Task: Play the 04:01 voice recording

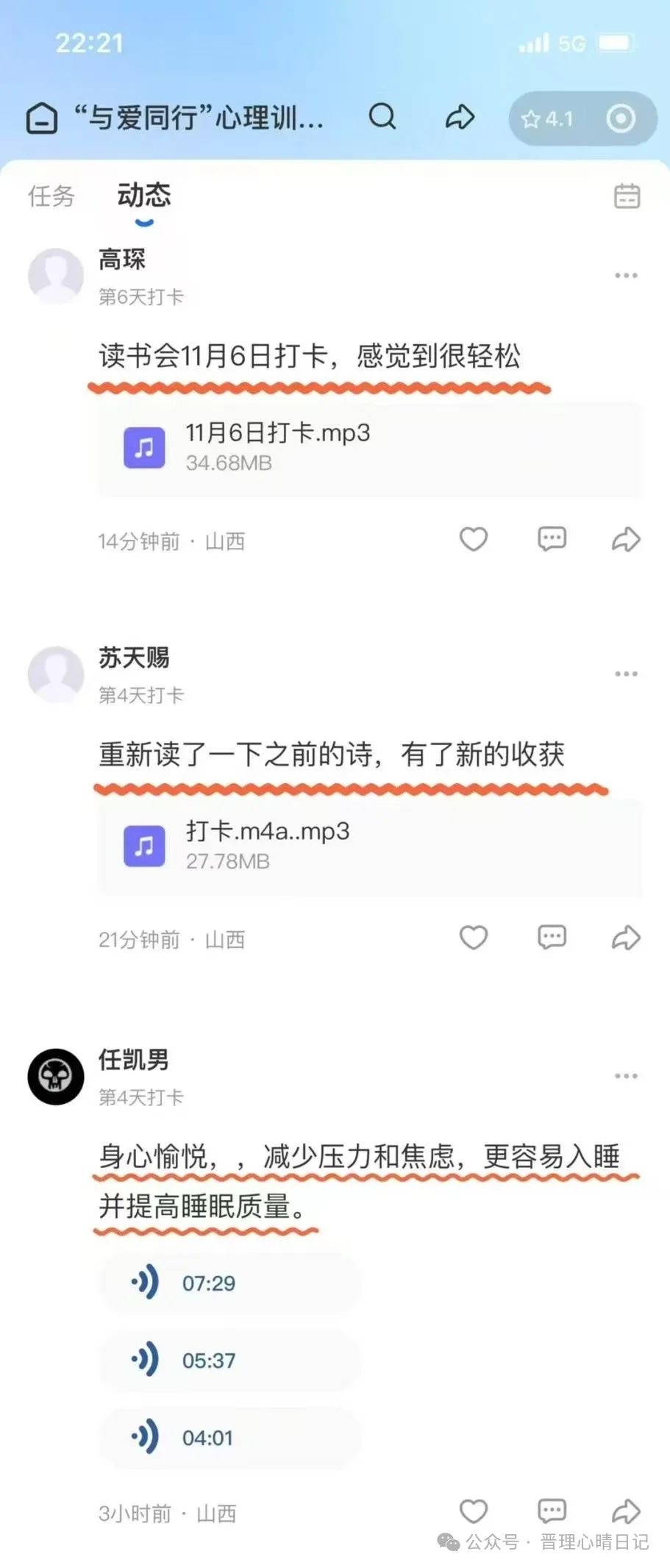Action: coord(229,1438)
